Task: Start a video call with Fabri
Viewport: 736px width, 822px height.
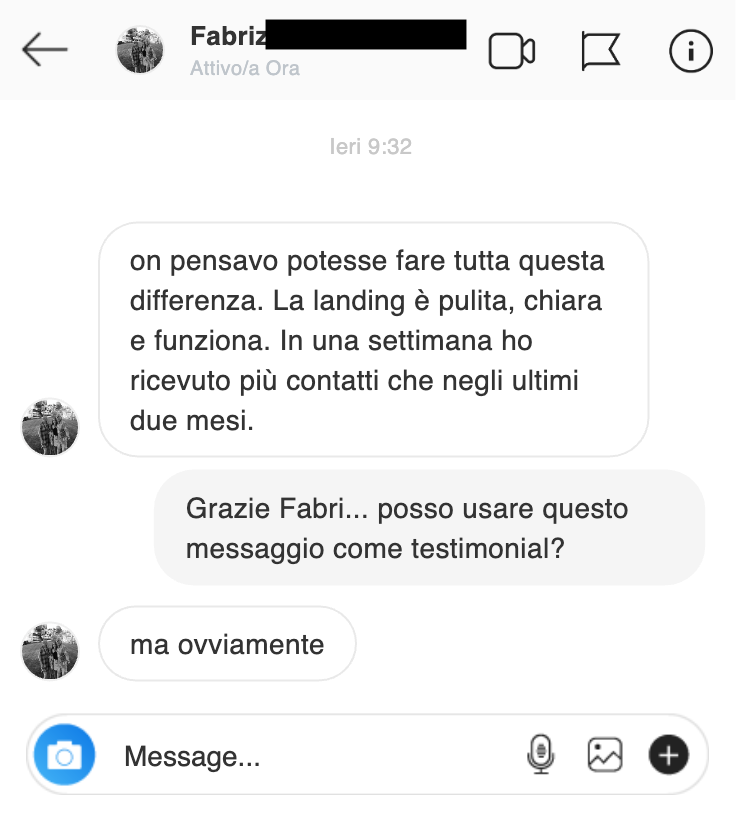Action: click(x=512, y=51)
